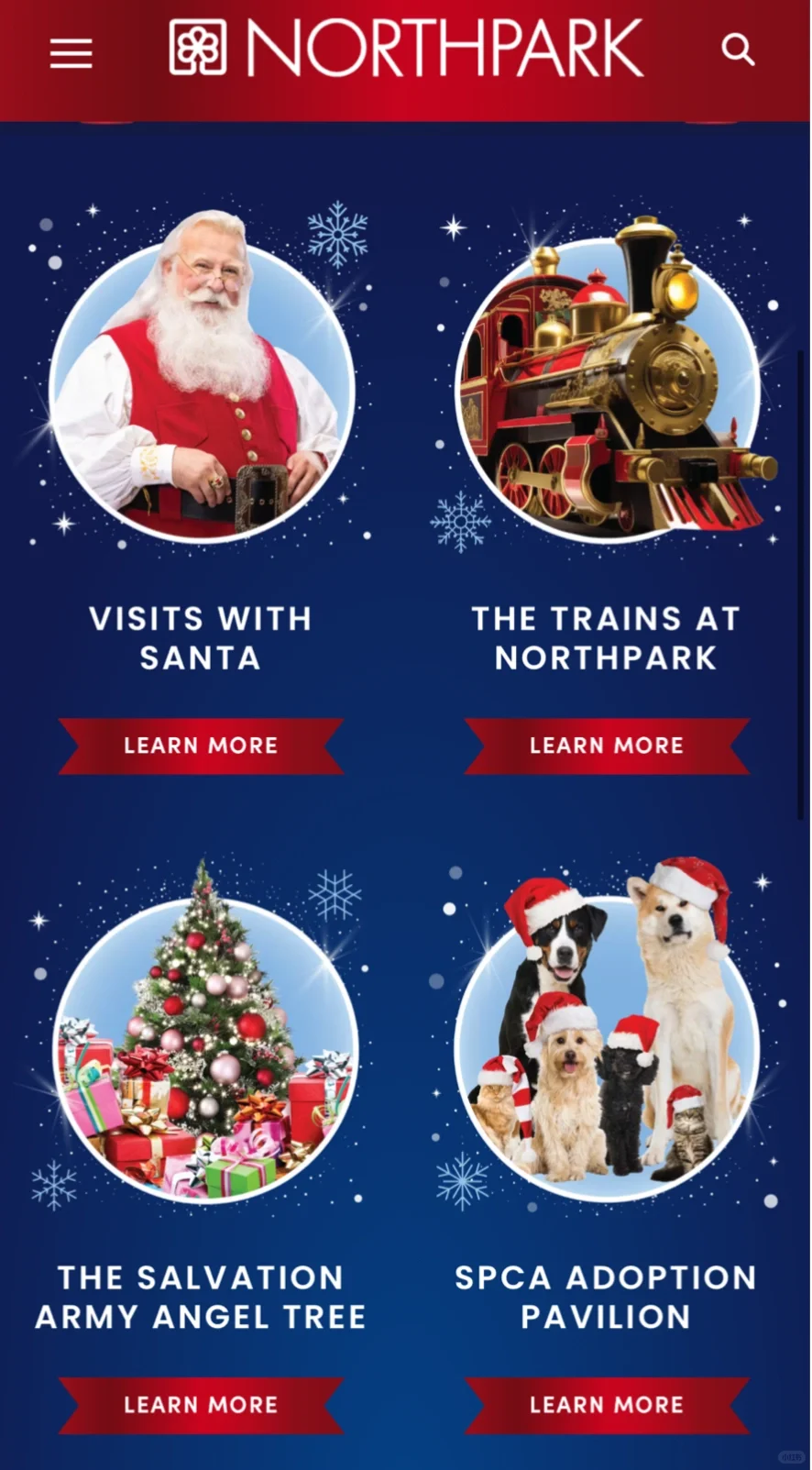Image resolution: width=812 pixels, height=1470 pixels.
Task: Open the hamburger menu
Action: (71, 53)
